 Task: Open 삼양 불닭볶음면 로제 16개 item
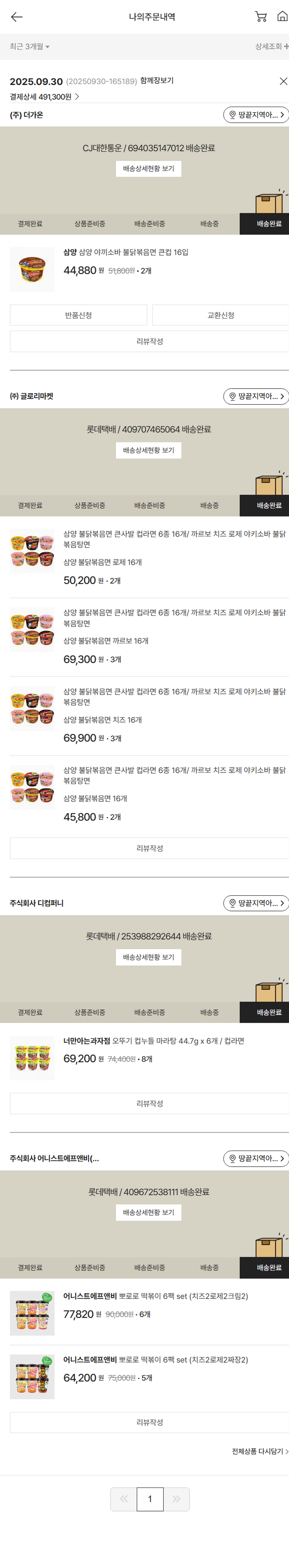[102, 563]
